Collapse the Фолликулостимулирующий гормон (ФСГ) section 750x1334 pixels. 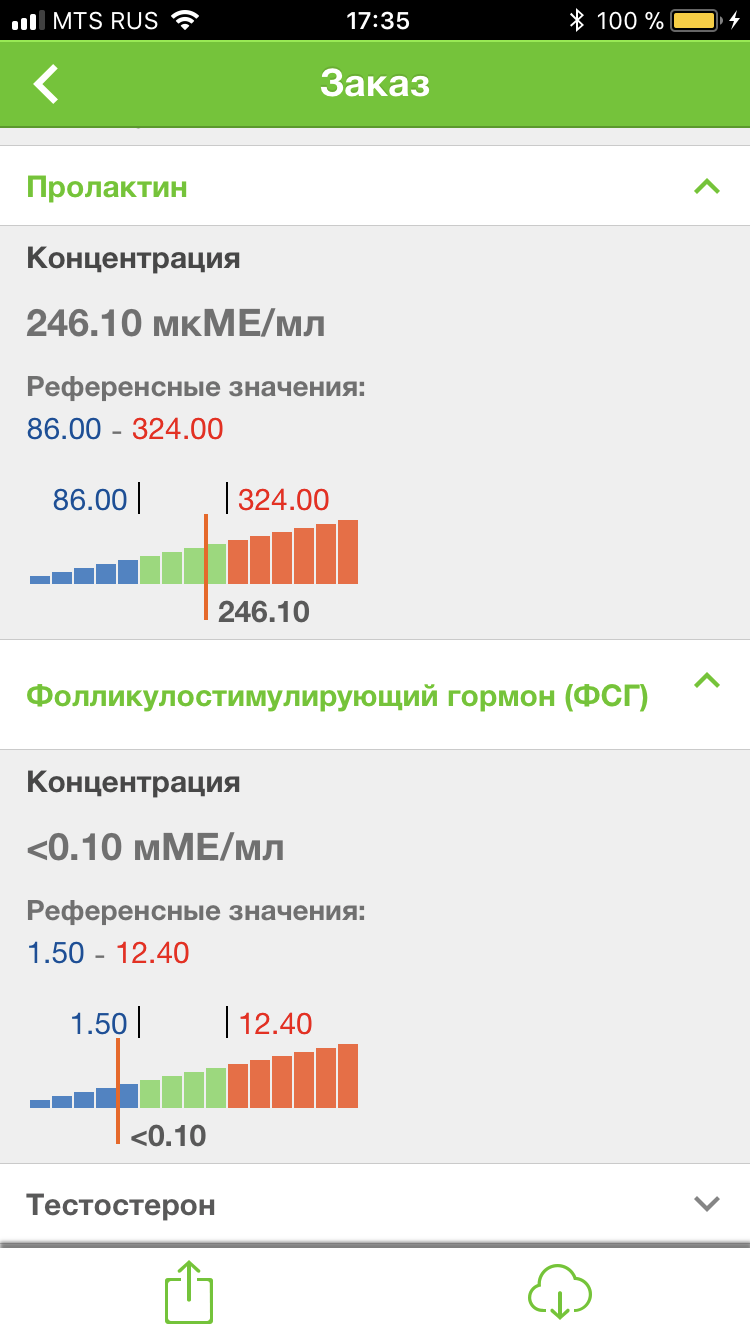[706, 680]
